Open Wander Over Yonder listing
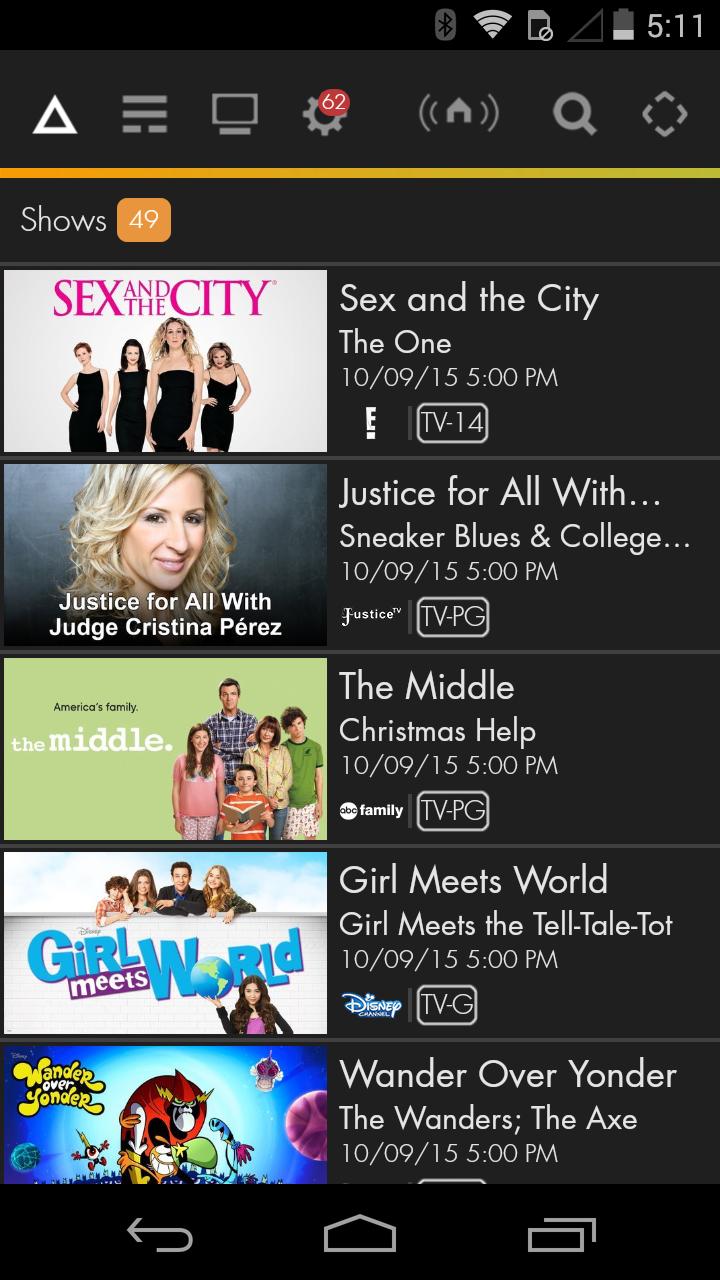 click(x=360, y=1114)
